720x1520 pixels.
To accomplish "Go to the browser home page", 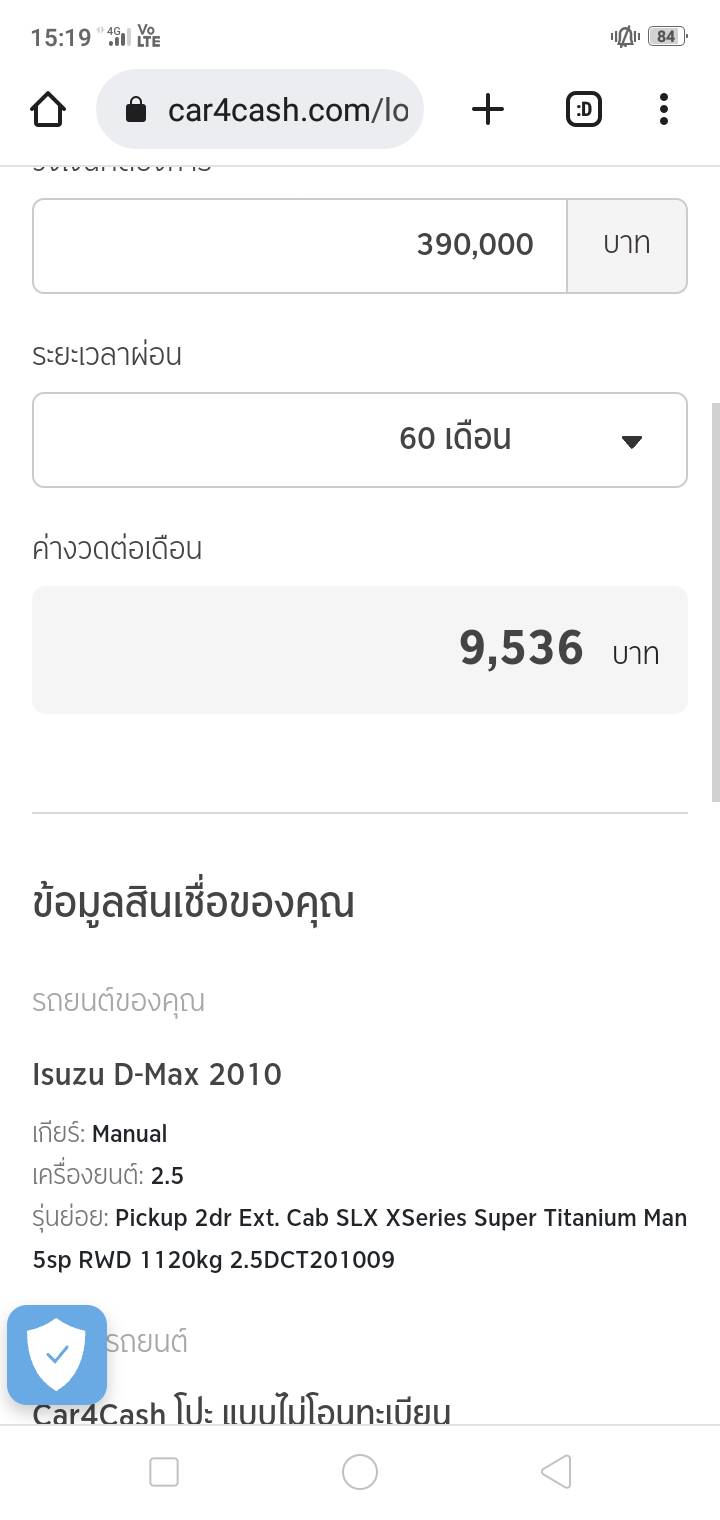I will [48, 109].
